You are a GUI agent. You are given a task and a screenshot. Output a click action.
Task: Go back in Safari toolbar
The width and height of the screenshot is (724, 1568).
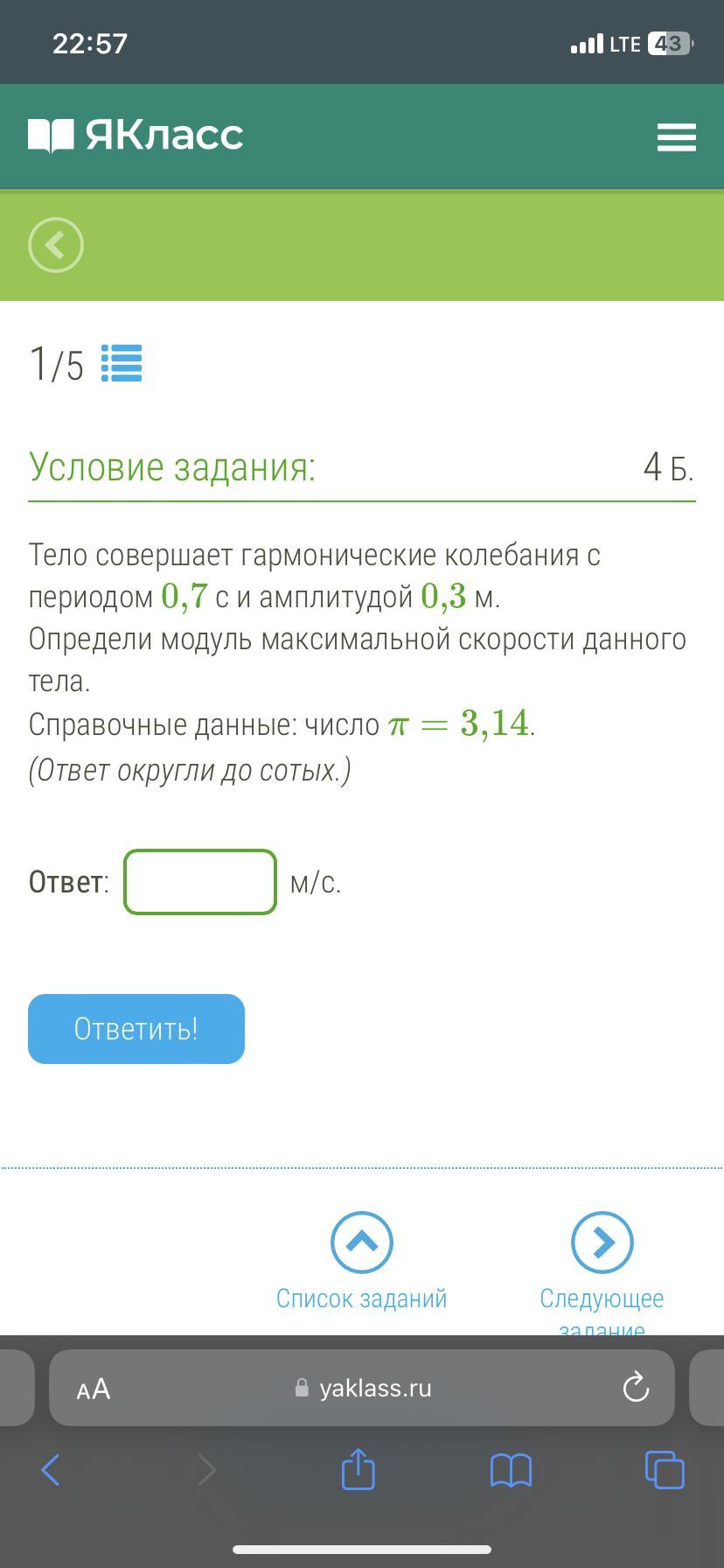click(51, 1470)
